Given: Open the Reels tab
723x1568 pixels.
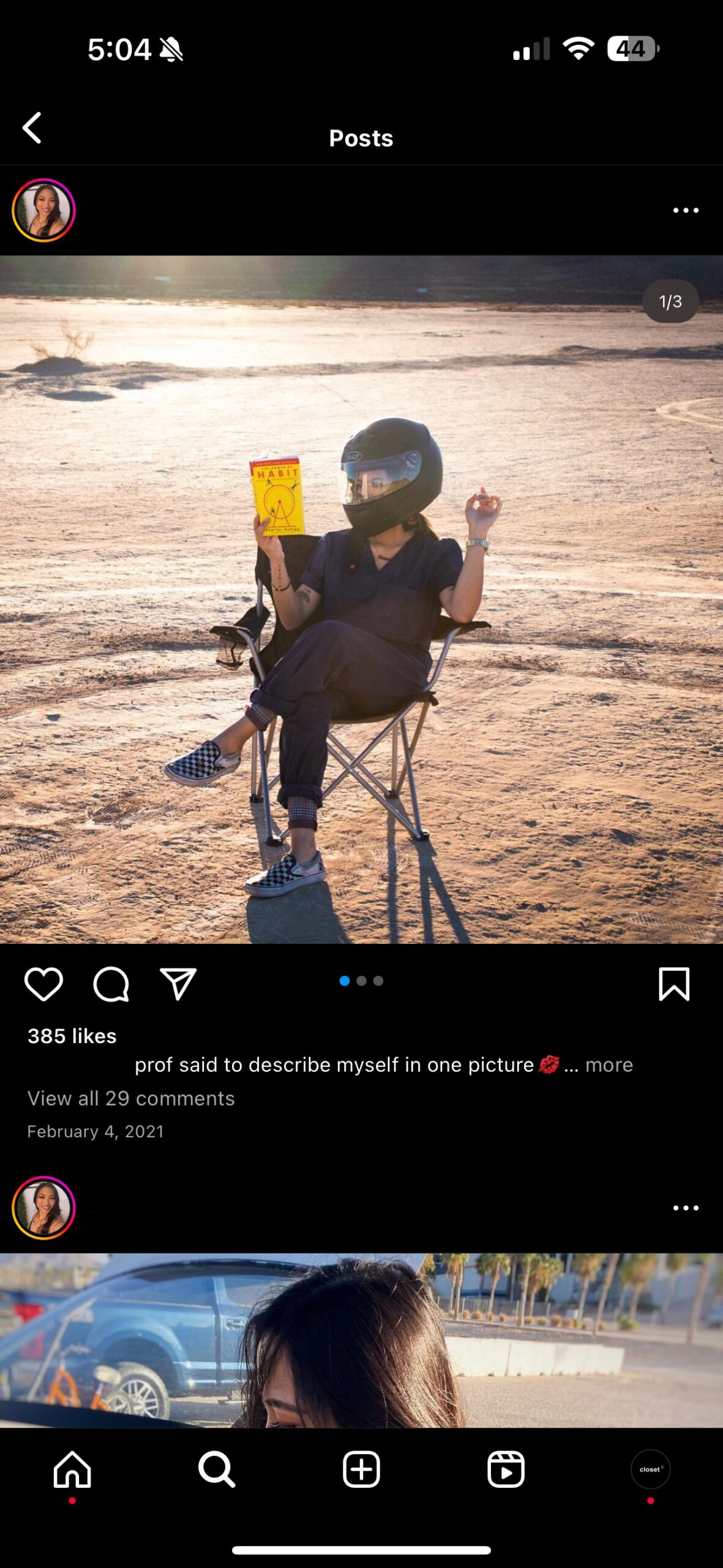Looking at the screenshot, I should [x=506, y=1469].
